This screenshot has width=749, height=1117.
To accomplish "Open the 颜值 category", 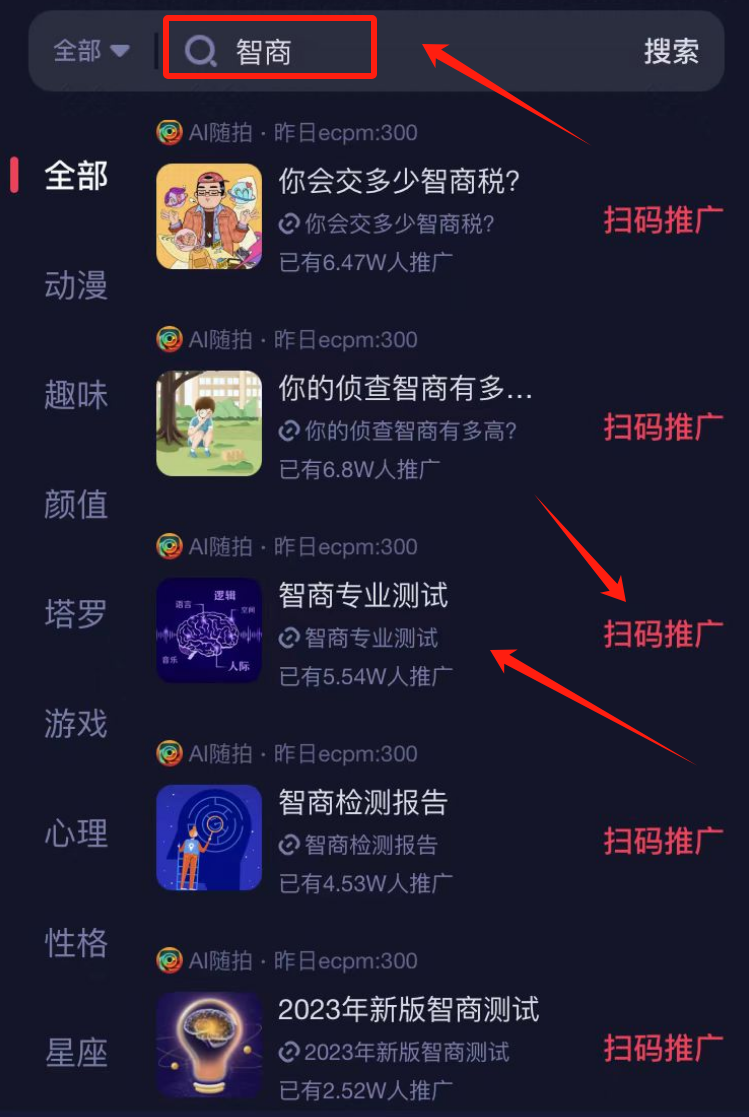I will tap(76, 504).
